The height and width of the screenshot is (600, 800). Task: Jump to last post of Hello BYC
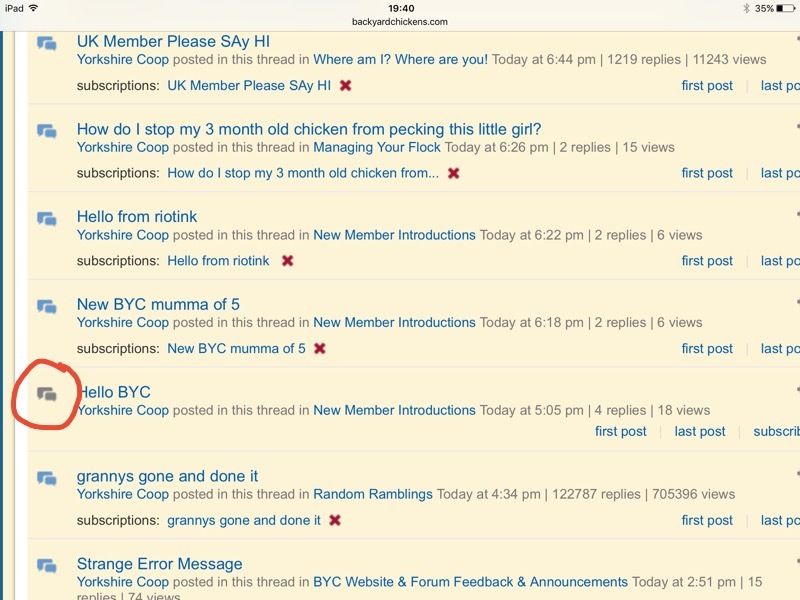700,432
